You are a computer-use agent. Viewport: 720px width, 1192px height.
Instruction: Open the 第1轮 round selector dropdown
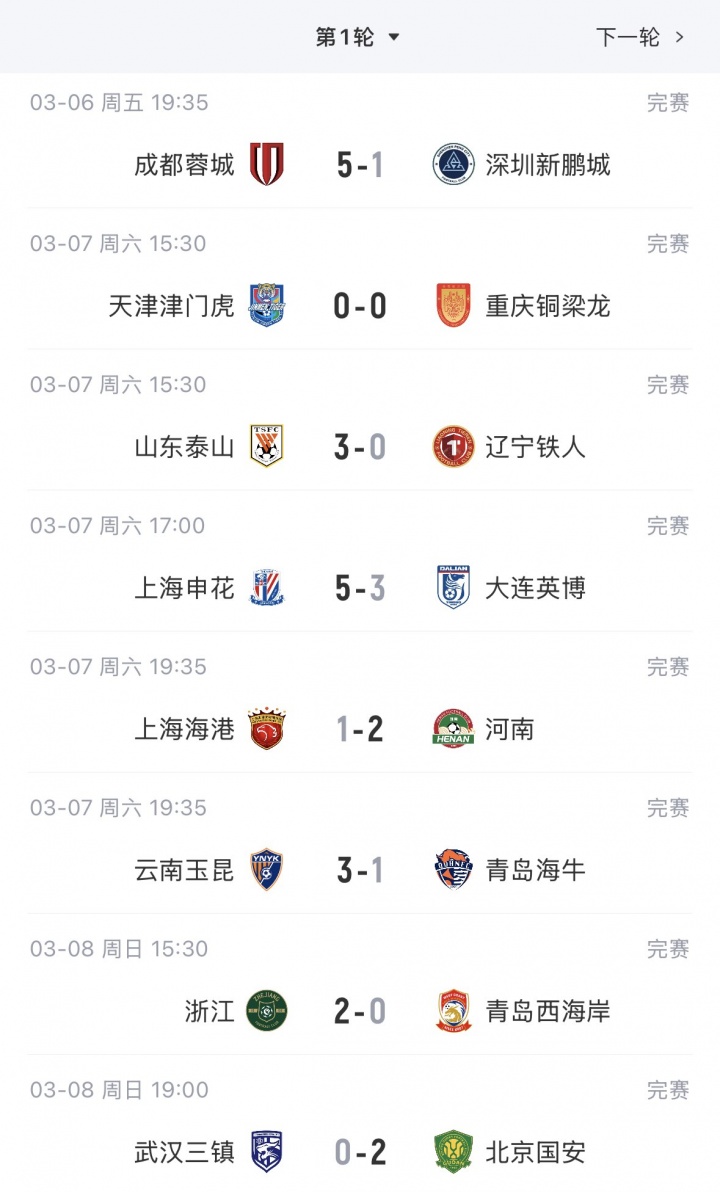[x=357, y=37]
